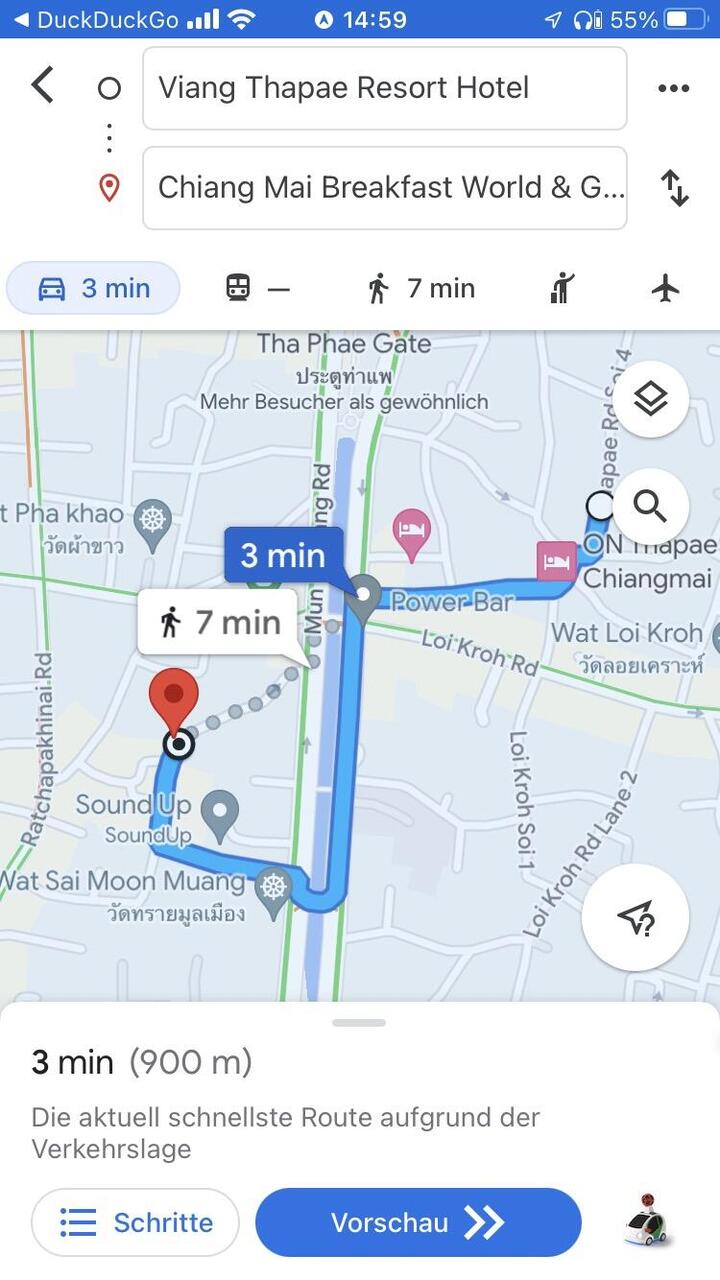
Task: Open the Sound Up place marker
Action: point(219,813)
